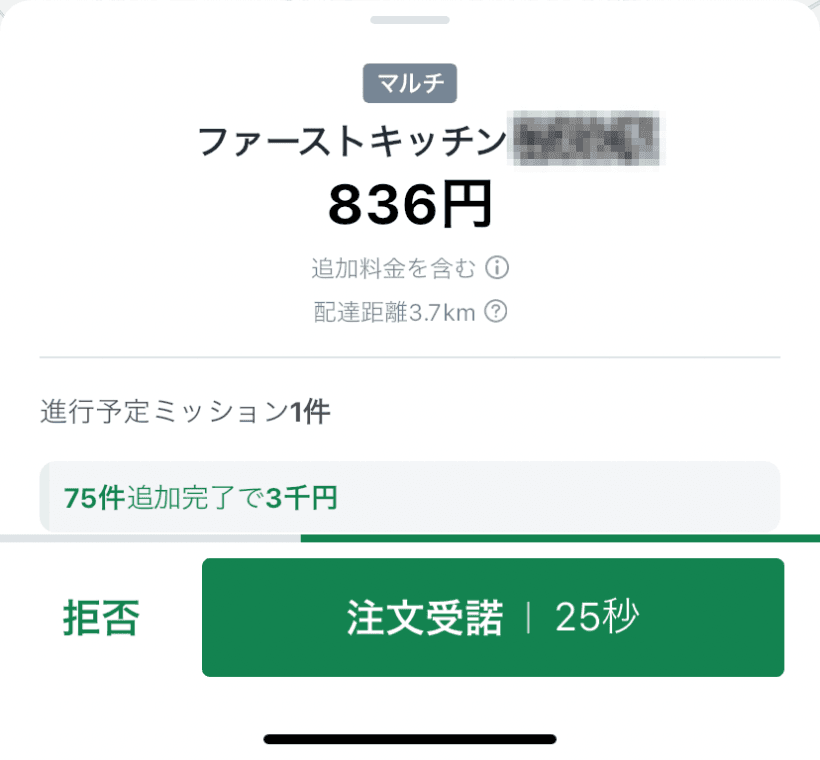The height and width of the screenshot is (760, 820).
Task: Accept the order with 注文受諾
Action: [492, 618]
